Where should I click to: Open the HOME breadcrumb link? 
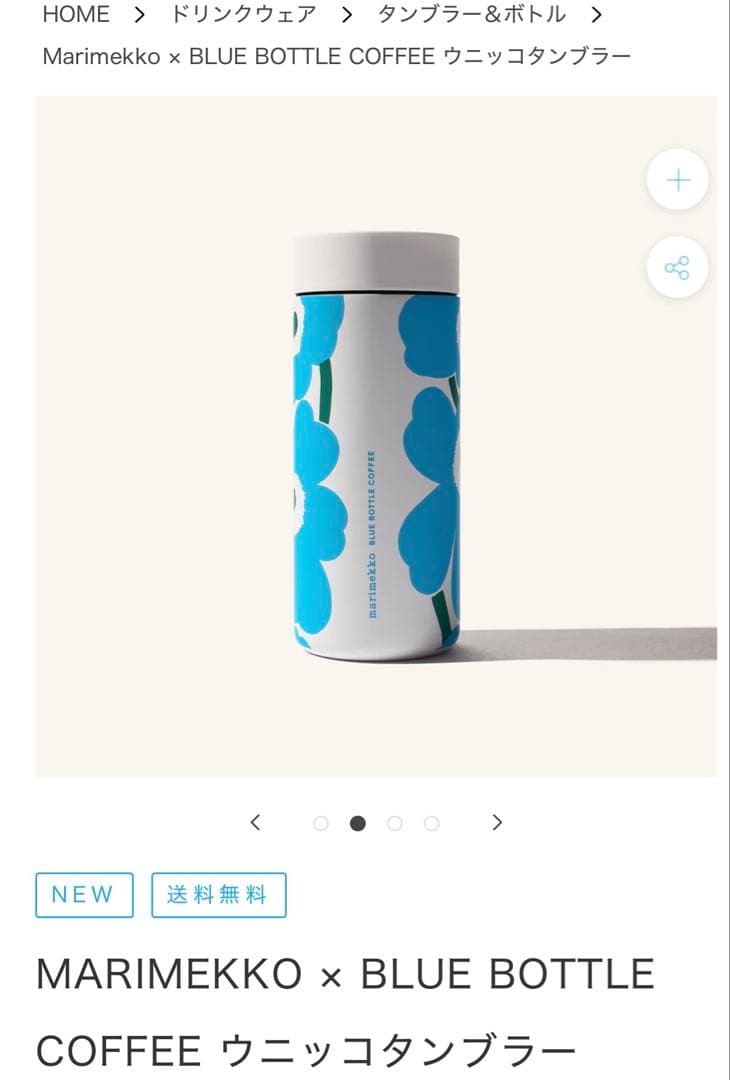tap(76, 15)
